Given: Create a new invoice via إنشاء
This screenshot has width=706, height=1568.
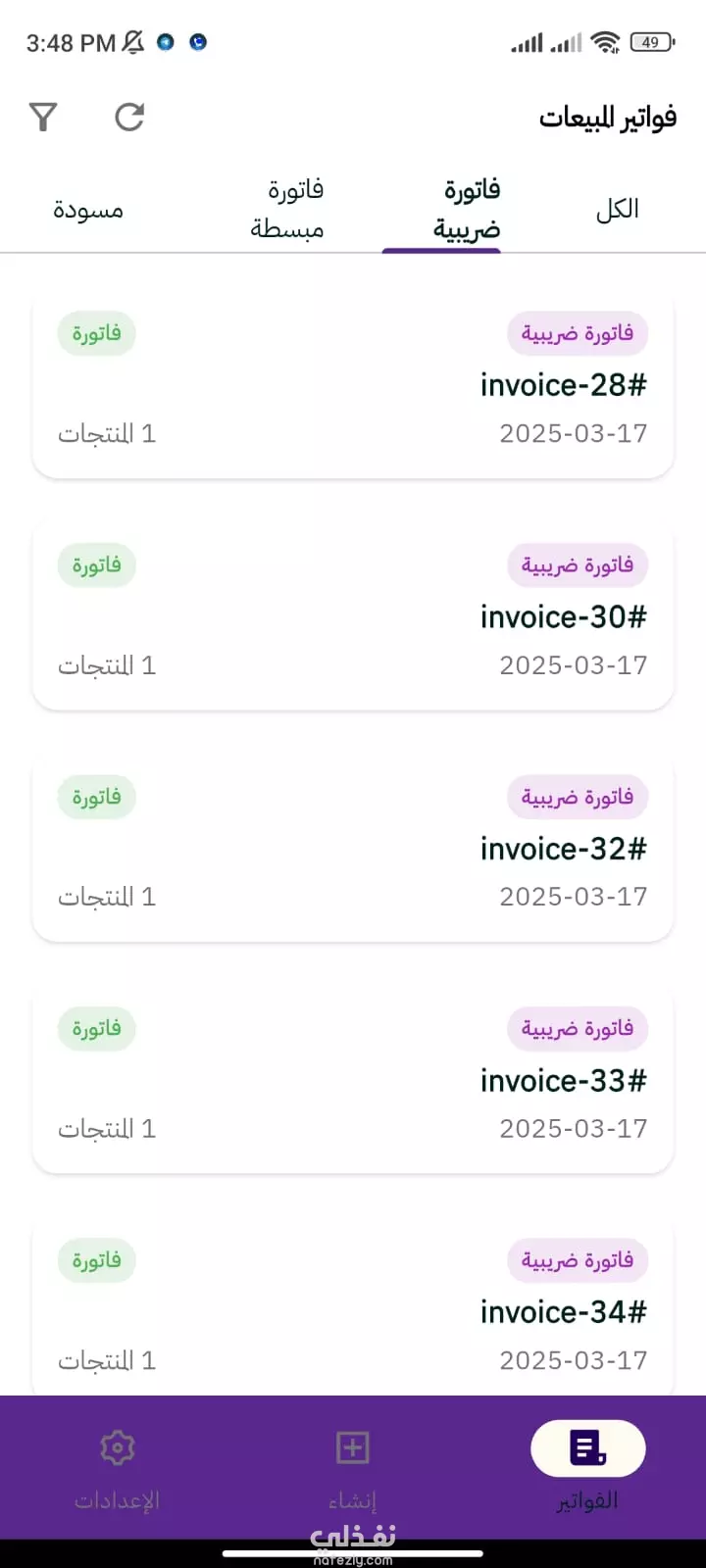Looking at the screenshot, I should [x=353, y=1465].
